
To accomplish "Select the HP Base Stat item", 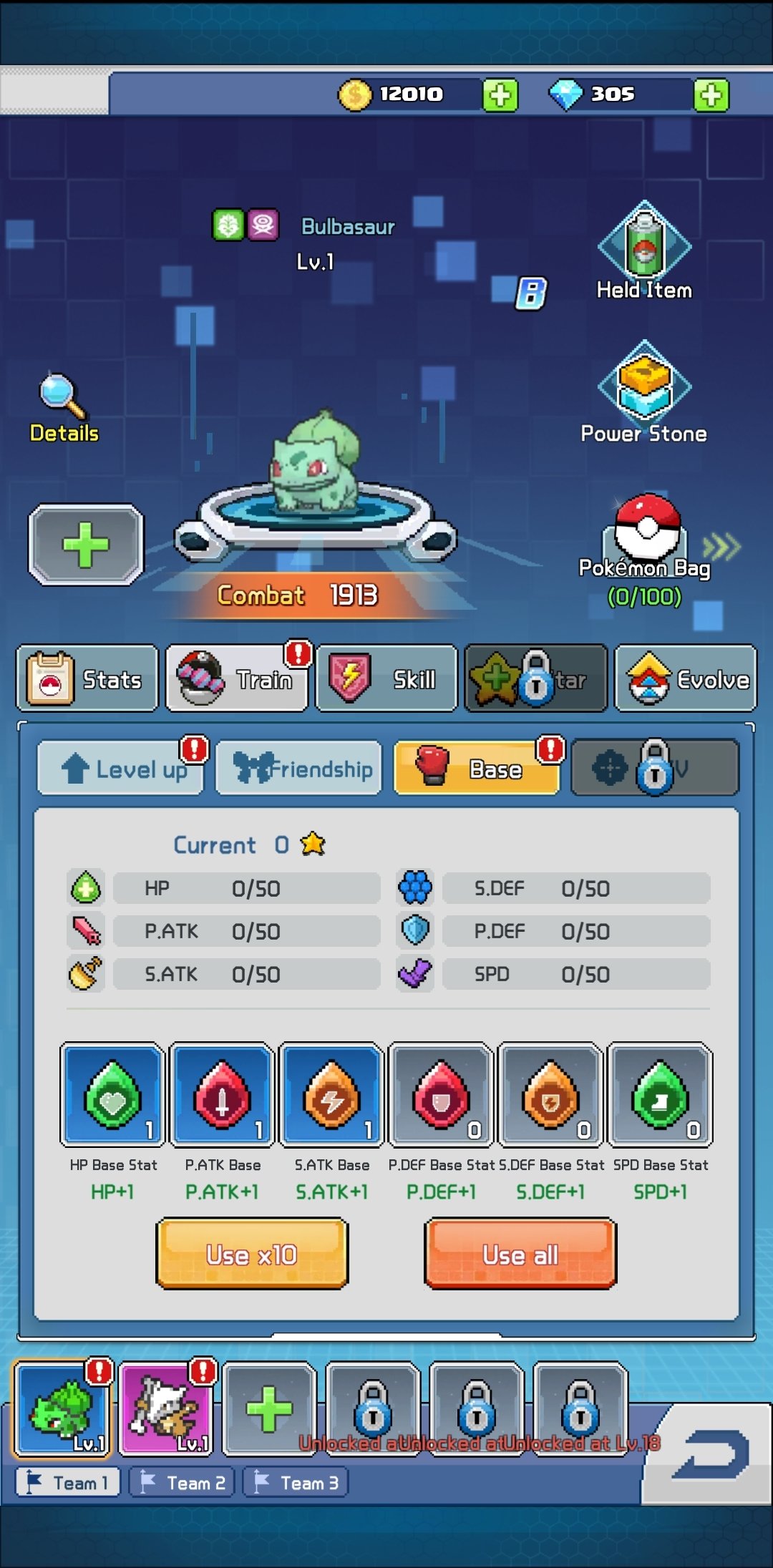I will pos(113,1094).
